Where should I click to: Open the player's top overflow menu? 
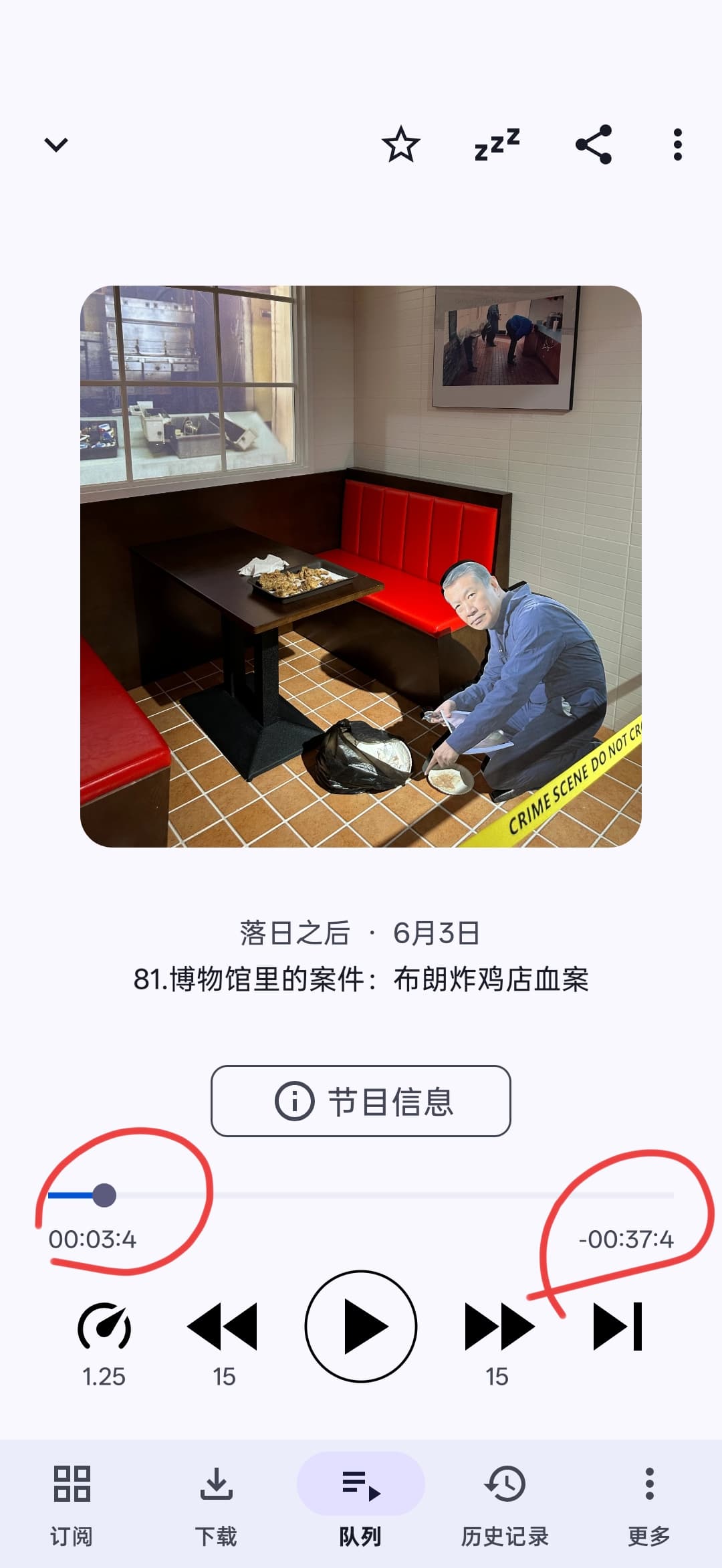(678, 144)
